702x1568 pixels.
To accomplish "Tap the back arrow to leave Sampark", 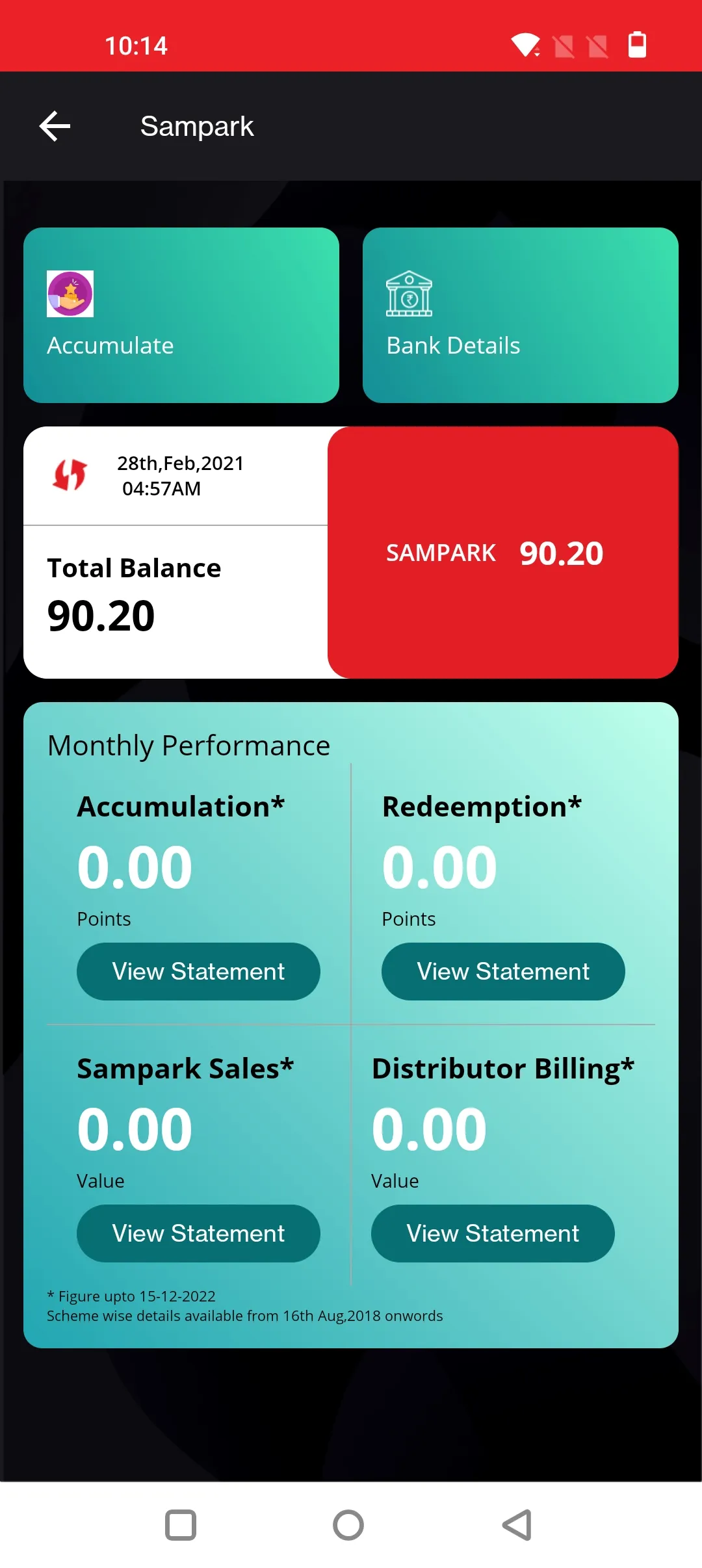I will [x=55, y=125].
